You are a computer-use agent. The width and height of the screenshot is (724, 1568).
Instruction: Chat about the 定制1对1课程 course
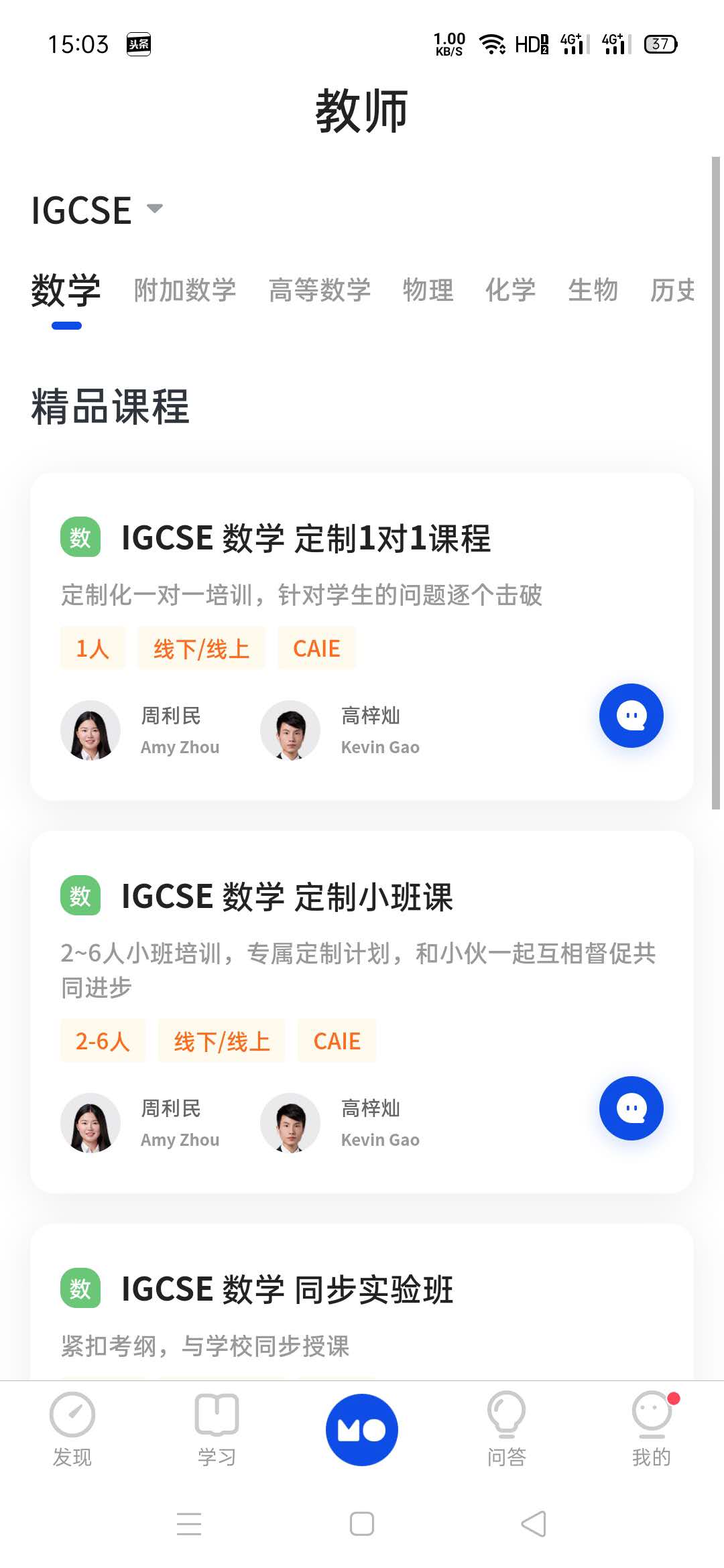click(x=631, y=716)
